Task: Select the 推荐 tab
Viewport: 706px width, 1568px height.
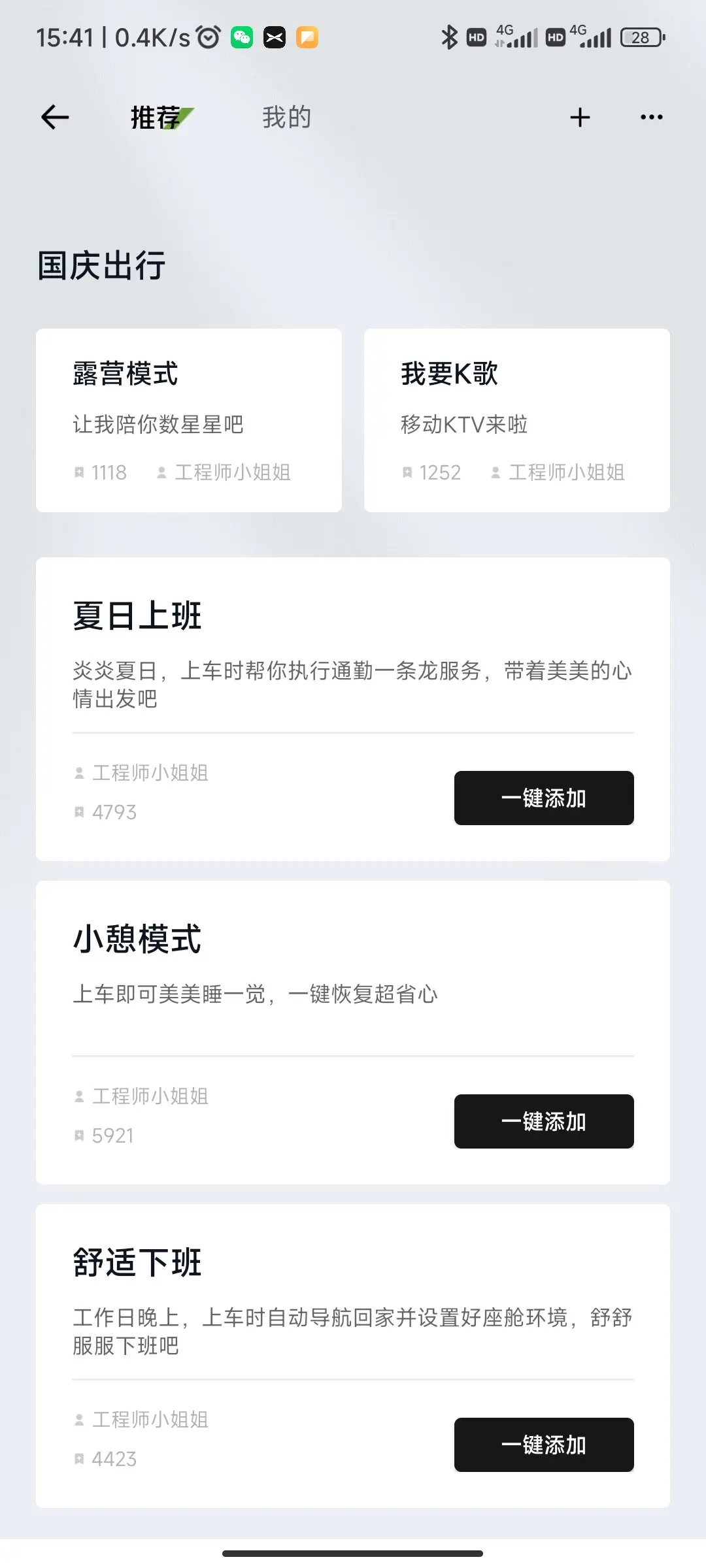Action: click(x=157, y=118)
